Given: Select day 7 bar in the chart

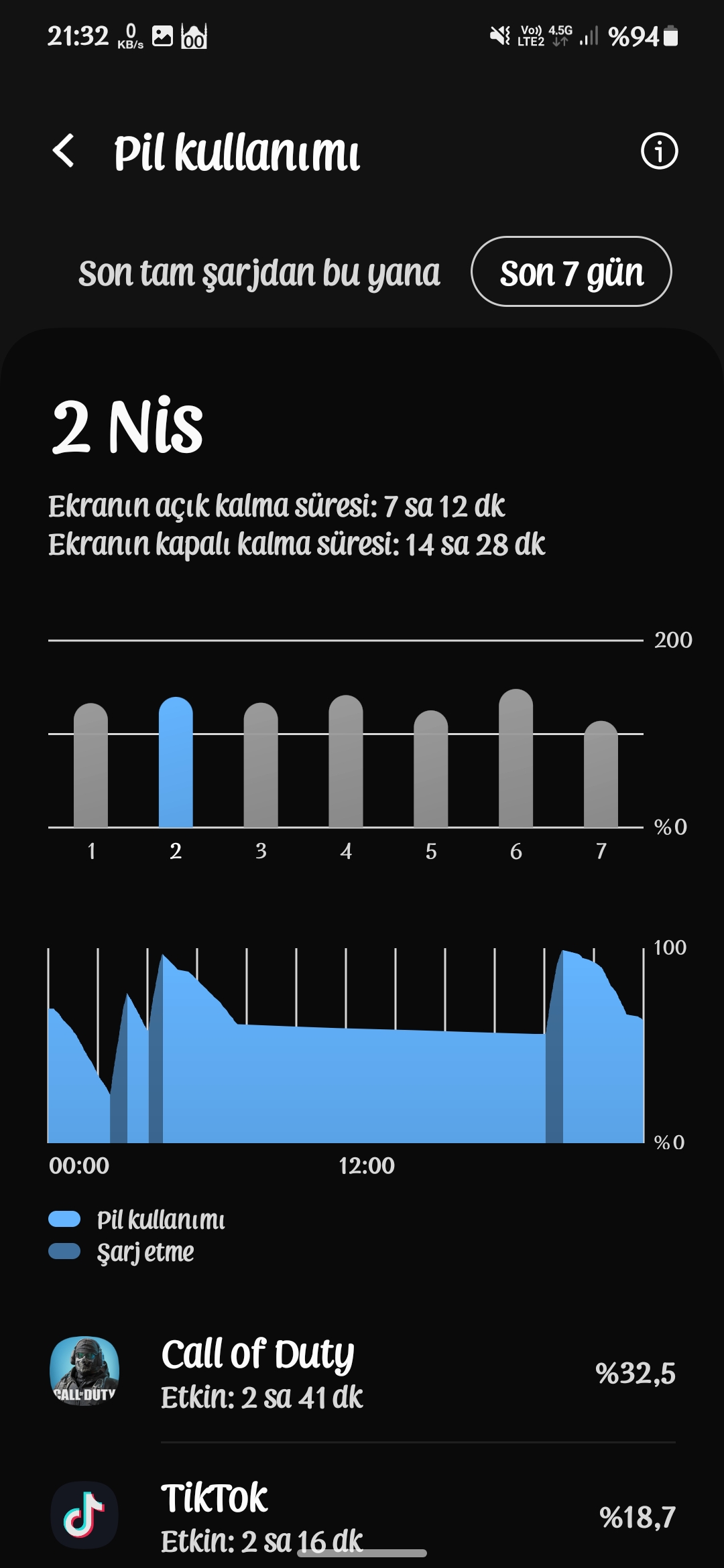Looking at the screenshot, I should pos(601,774).
